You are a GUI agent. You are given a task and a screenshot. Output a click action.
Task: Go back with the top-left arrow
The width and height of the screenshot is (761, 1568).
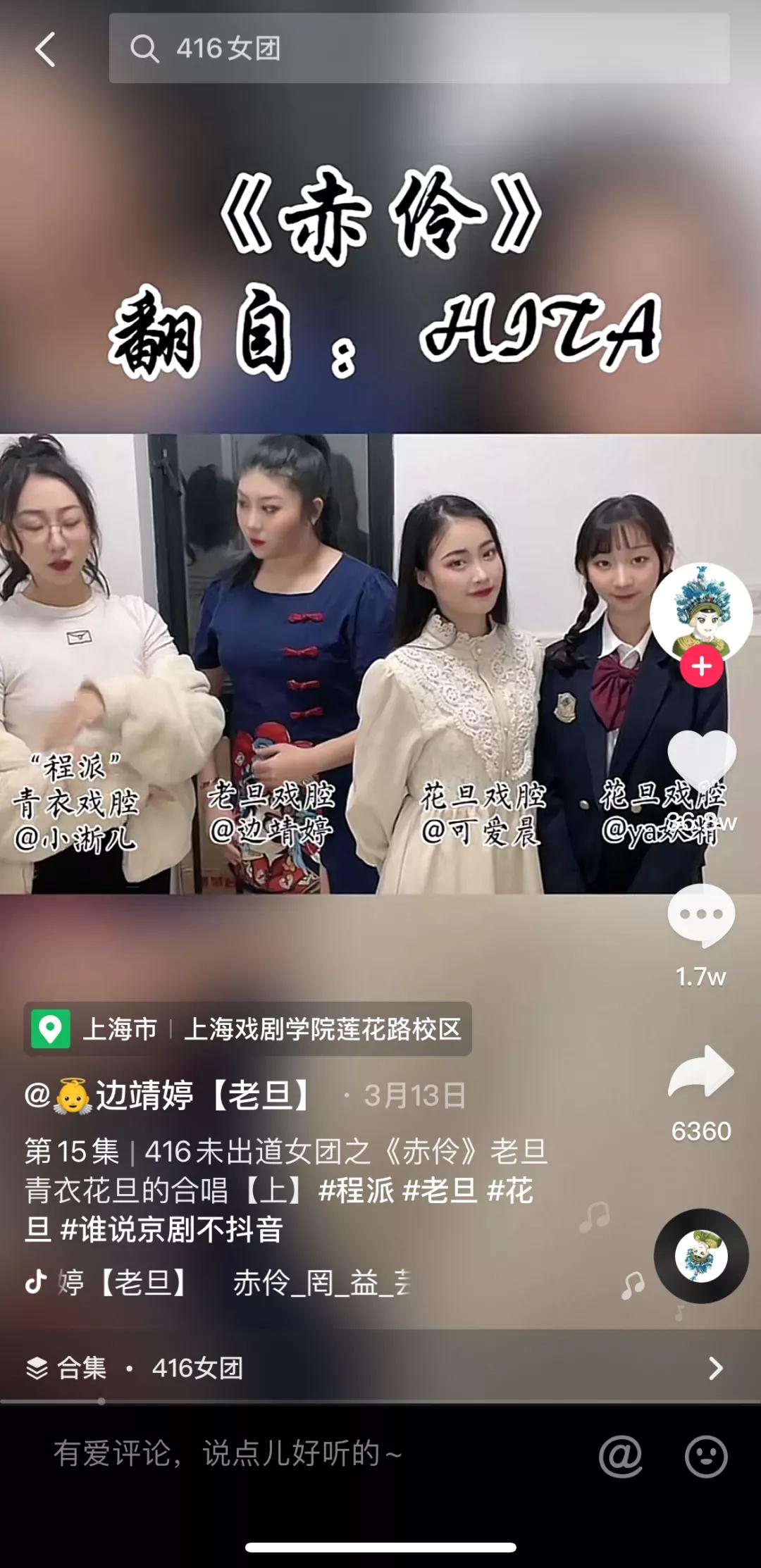pyautogui.click(x=45, y=50)
